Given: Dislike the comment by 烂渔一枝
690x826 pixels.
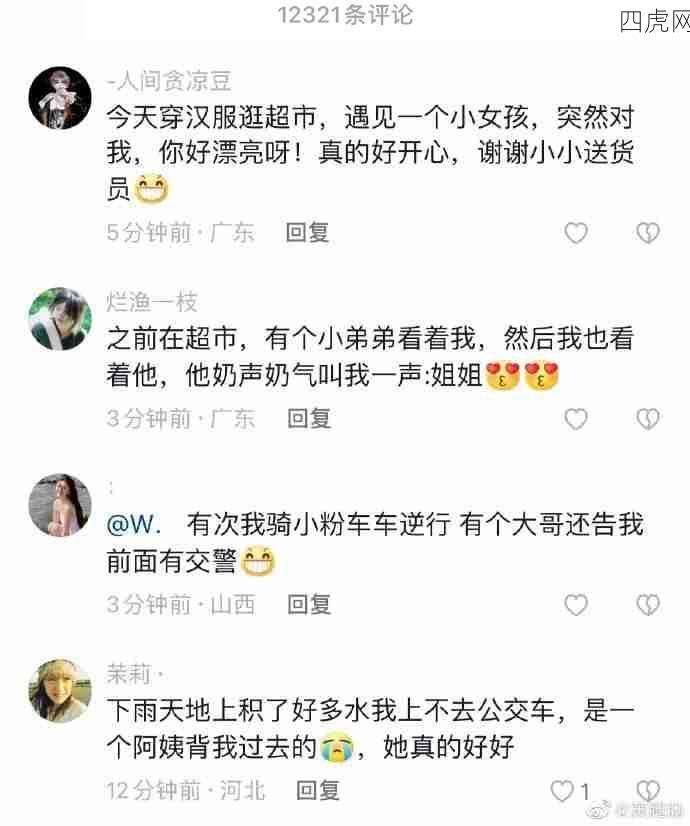Looking at the screenshot, I should coord(648,418).
